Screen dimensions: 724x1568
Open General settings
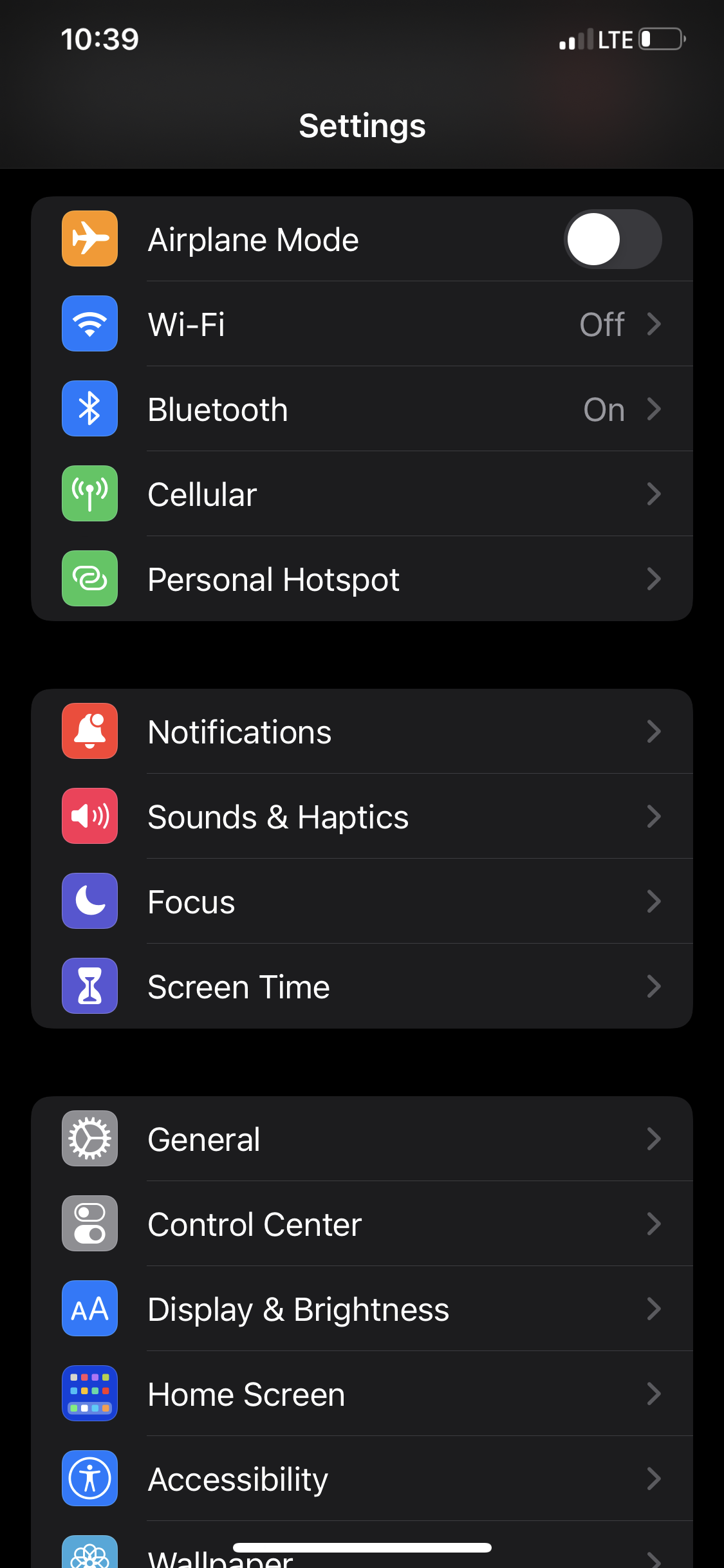362,1139
